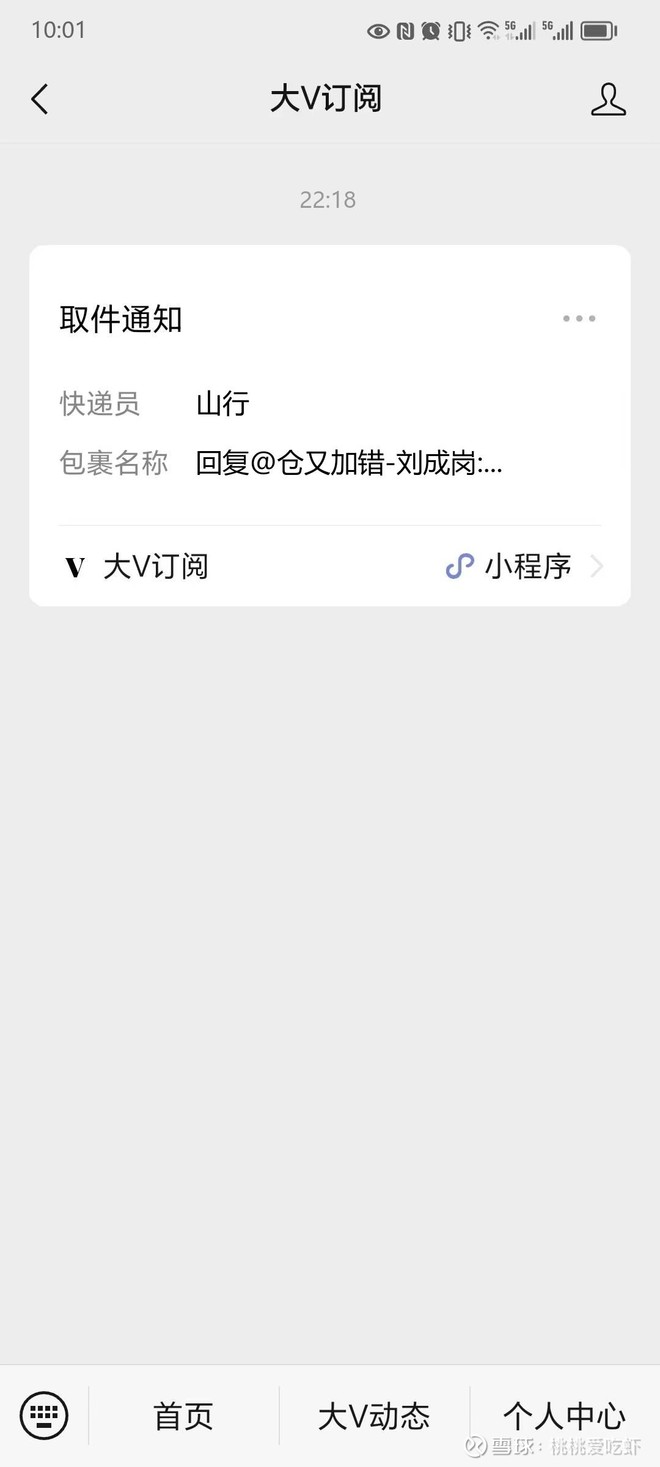Screen dimensions: 660x1467
Task: Open the 首页 menu
Action: [184, 1415]
